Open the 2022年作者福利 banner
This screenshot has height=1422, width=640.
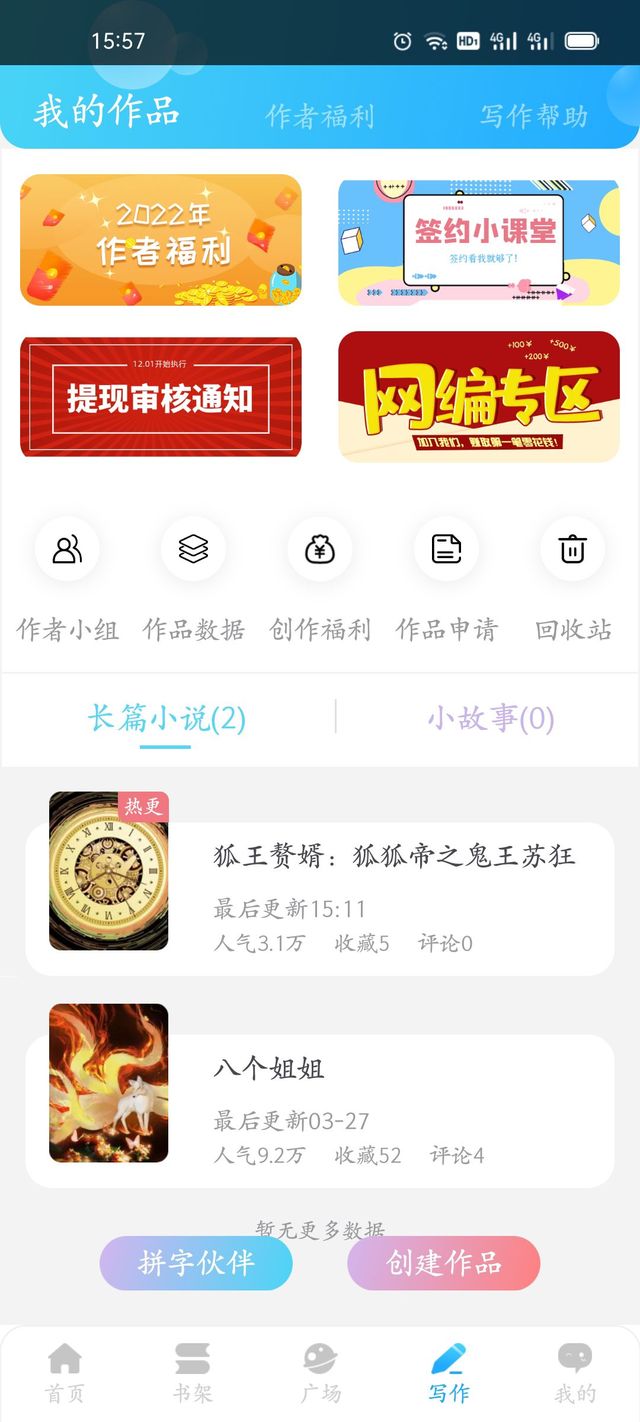(x=161, y=240)
